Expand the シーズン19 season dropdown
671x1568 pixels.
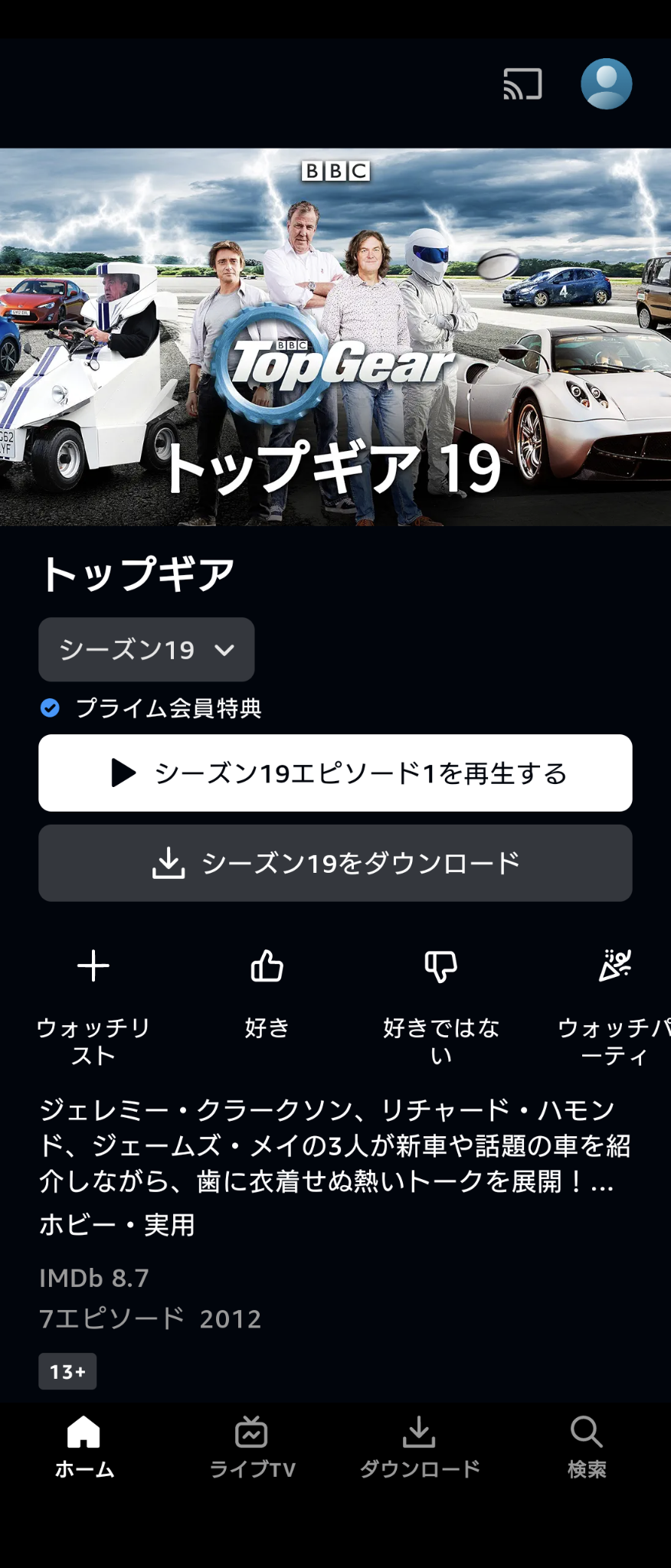146,649
